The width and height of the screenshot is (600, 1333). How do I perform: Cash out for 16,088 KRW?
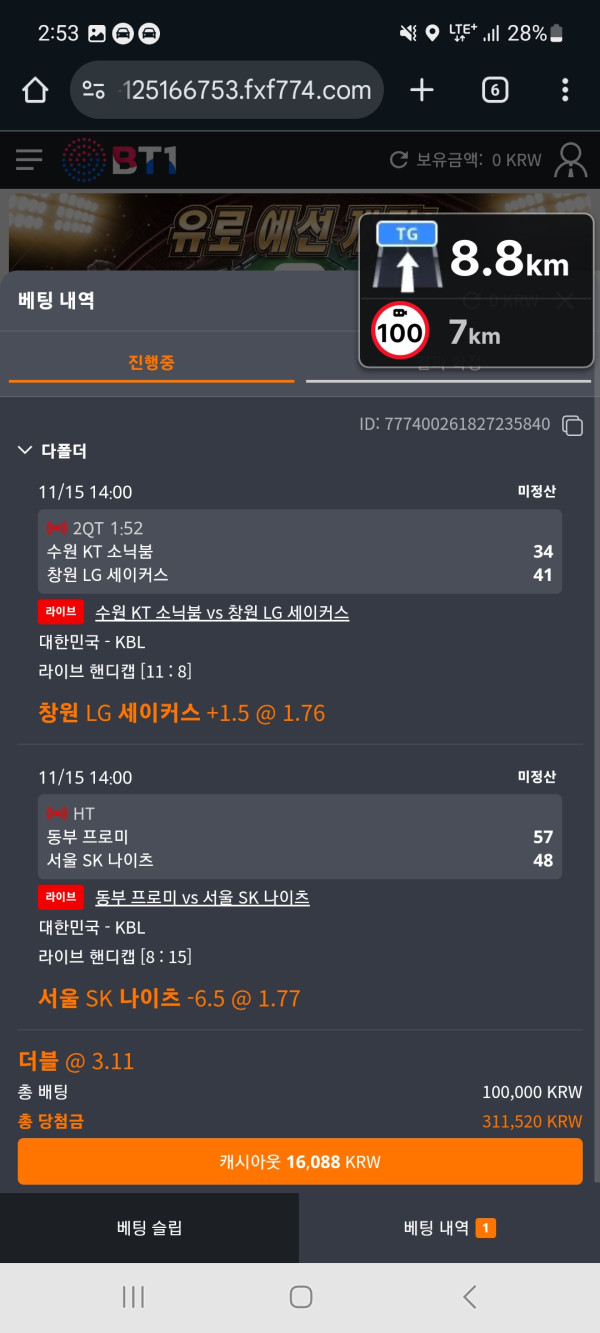point(300,1162)
